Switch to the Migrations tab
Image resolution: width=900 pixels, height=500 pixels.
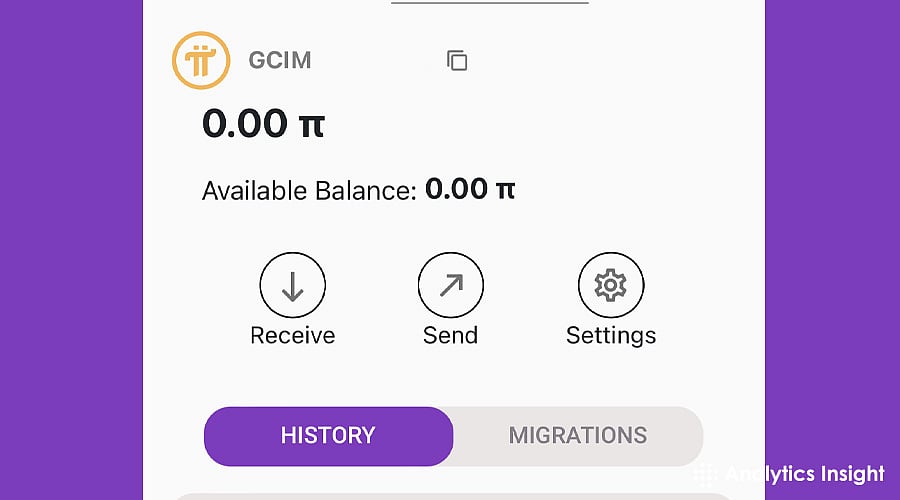(578, 436)
